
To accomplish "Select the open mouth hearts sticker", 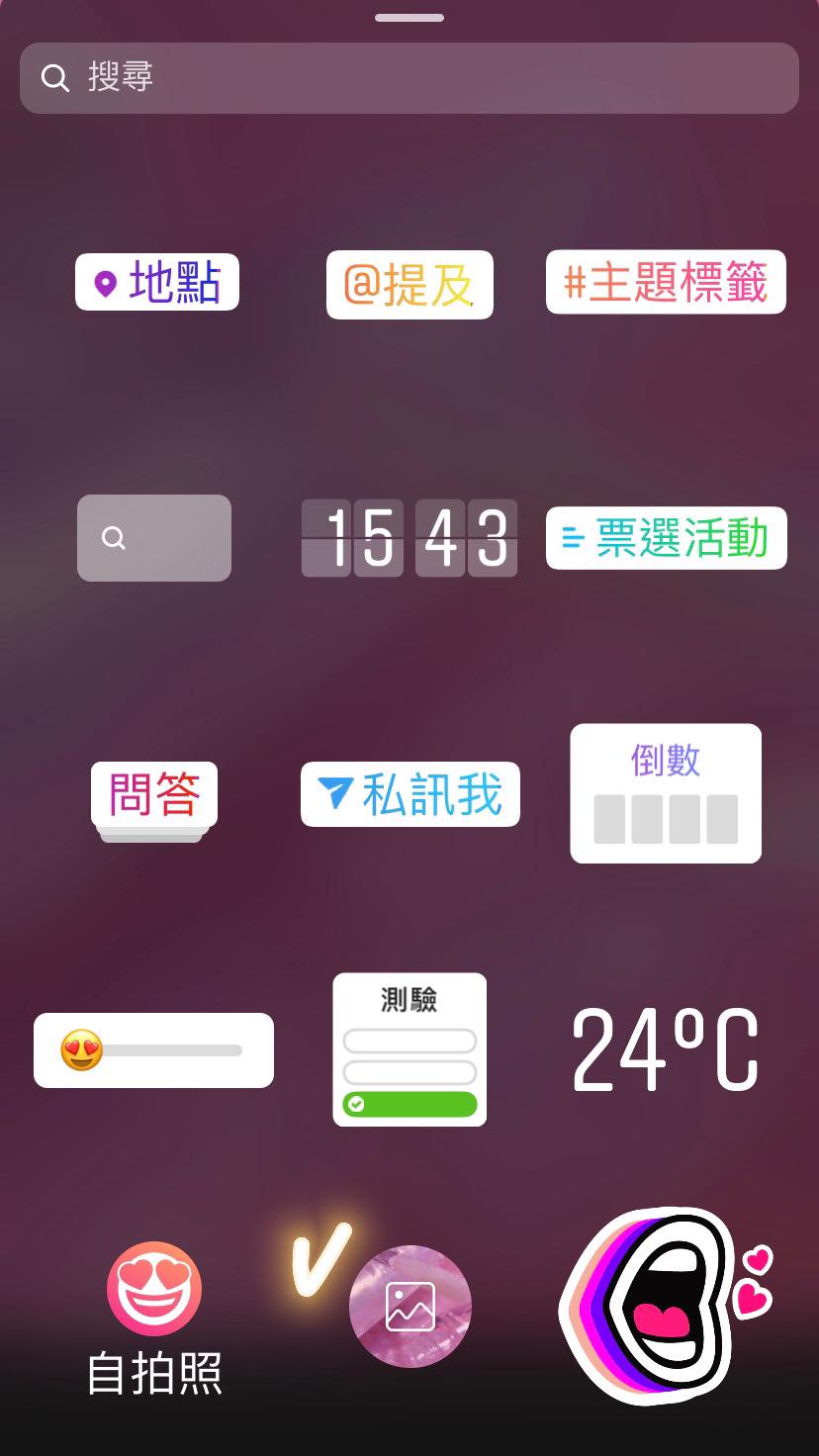I will click(658, 1306).
